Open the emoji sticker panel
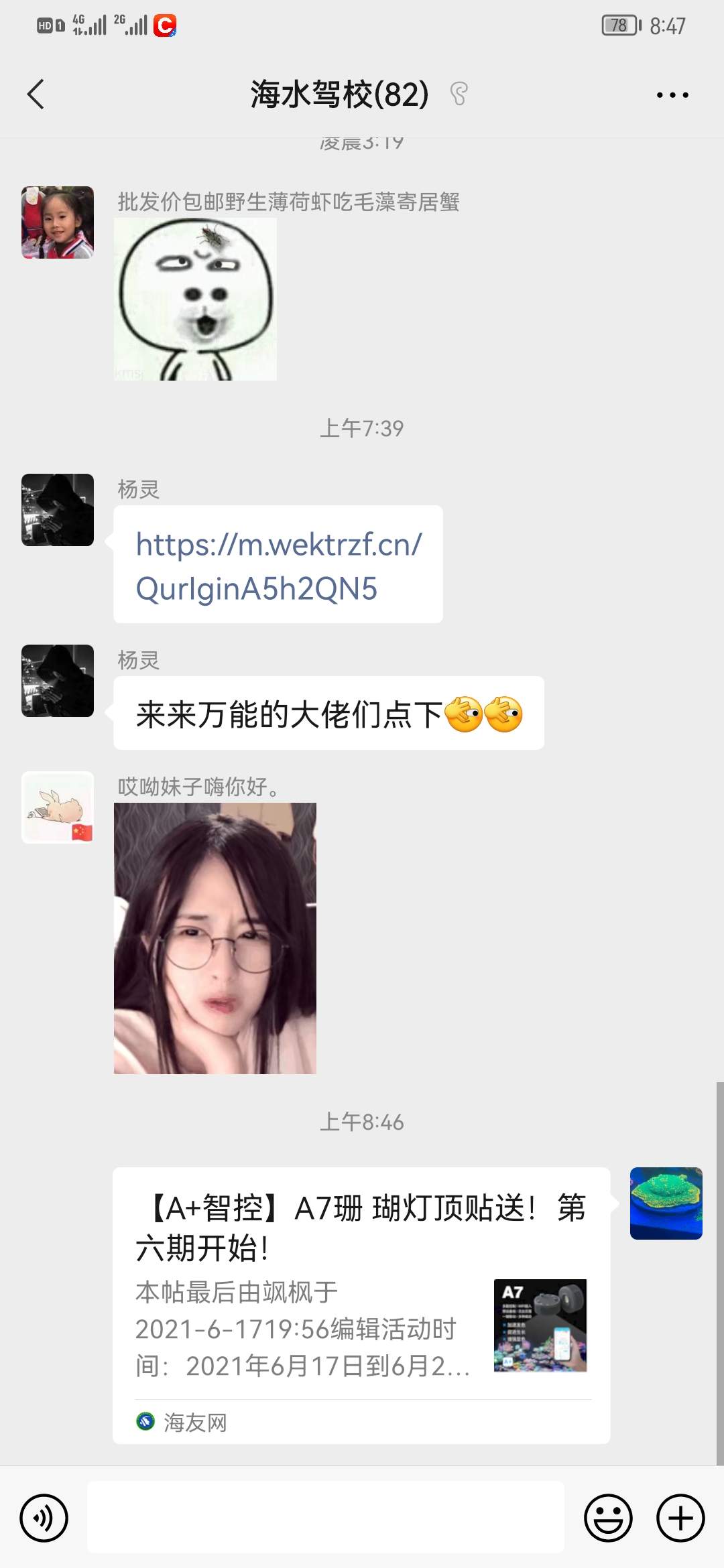Screen dimensions: 724x1568 tap(608, 1518)
